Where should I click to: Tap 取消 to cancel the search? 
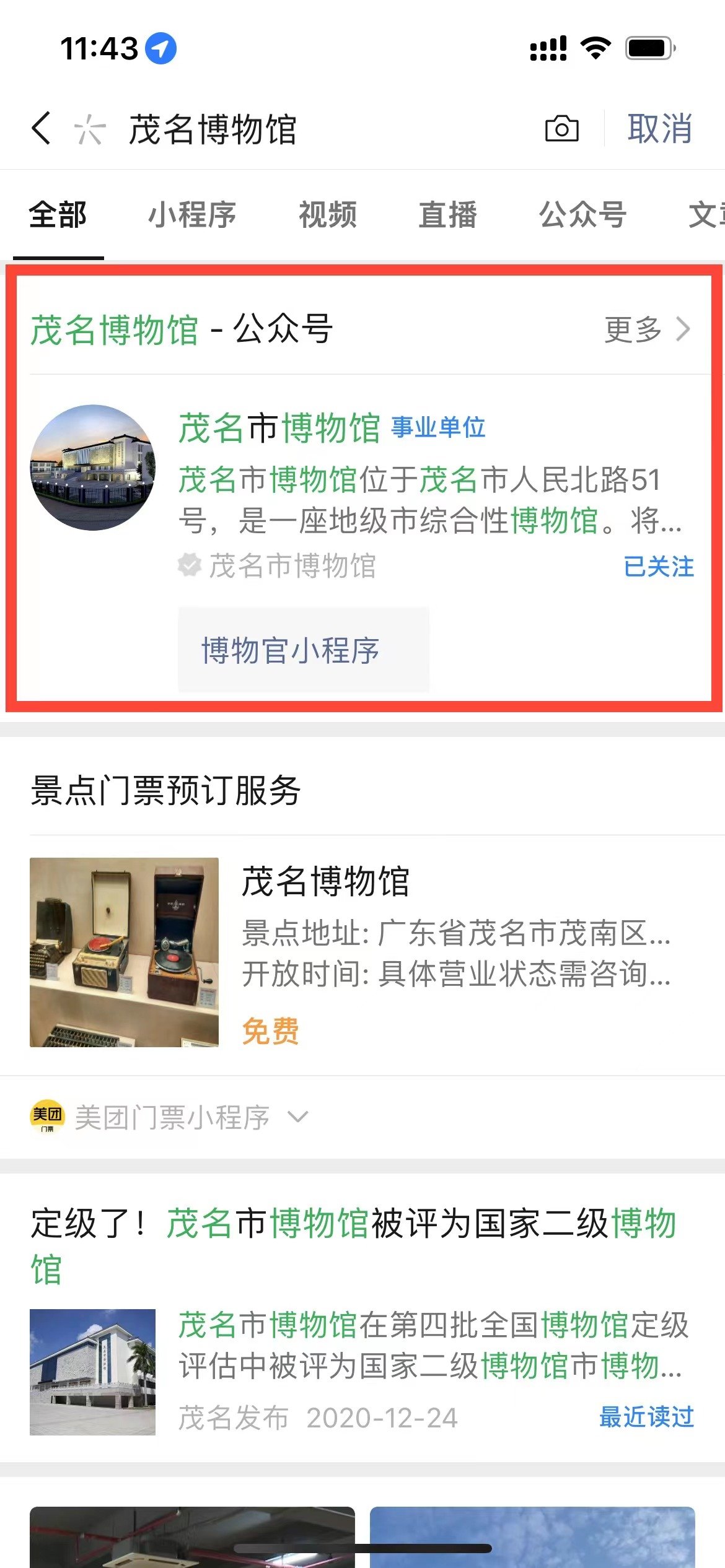659,129
